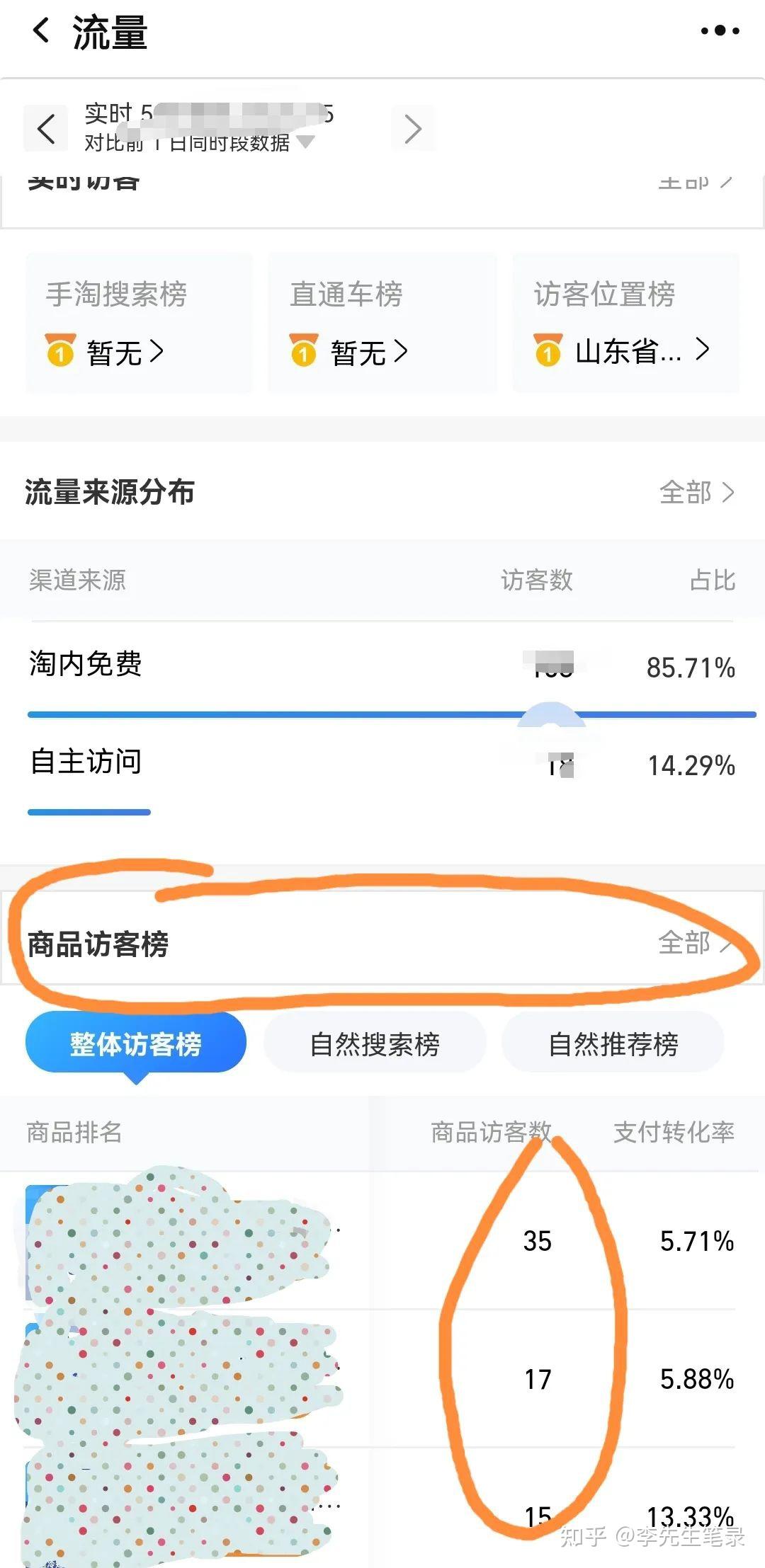Open the three-dot overflow menu
The width and height of the screenshot is (765, 1568).
(720, 31)
